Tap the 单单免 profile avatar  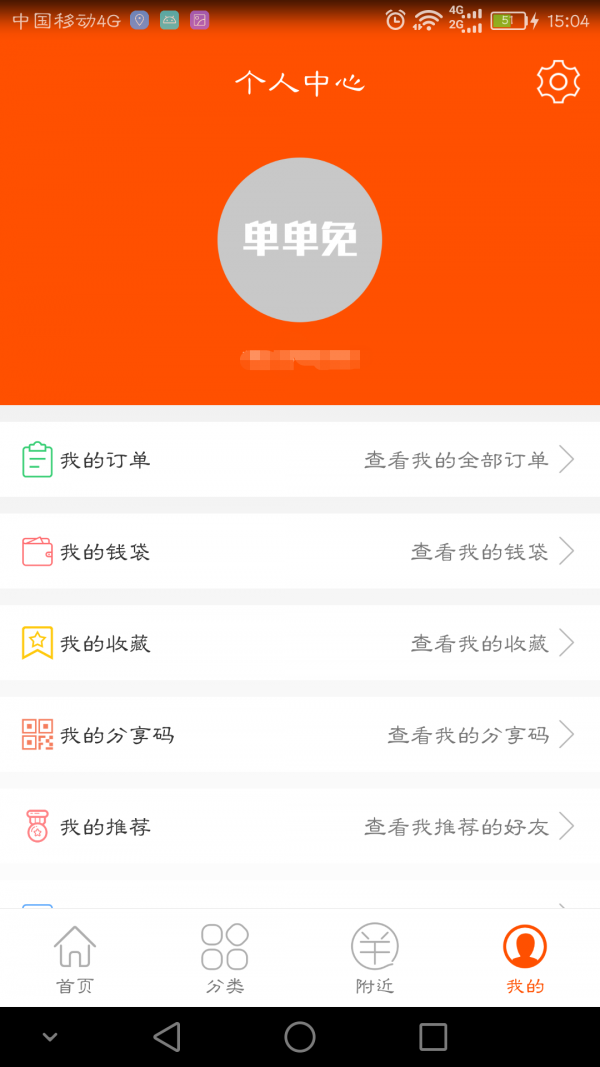point(300,240)
